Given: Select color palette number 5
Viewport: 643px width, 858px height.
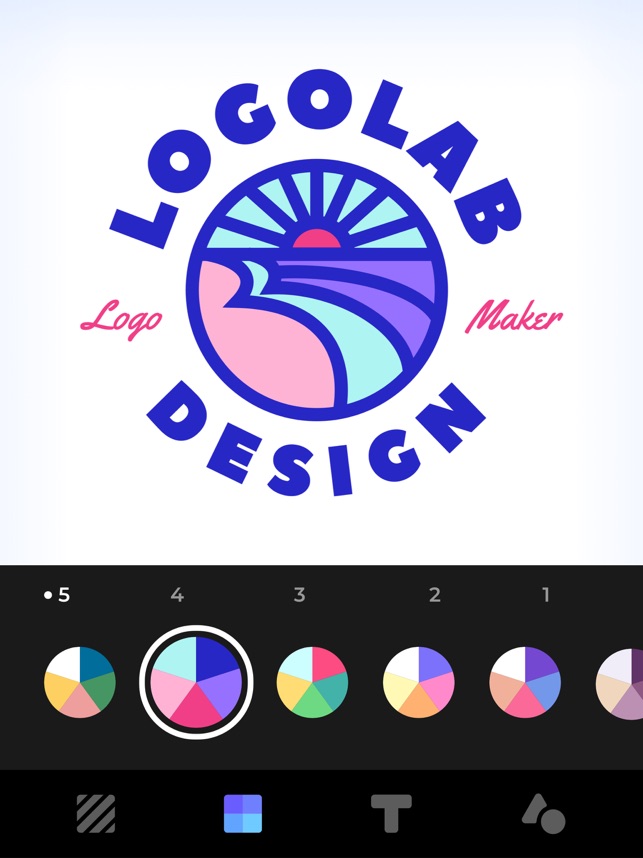Looking at the screenshot, I should [x=80, y=682].
